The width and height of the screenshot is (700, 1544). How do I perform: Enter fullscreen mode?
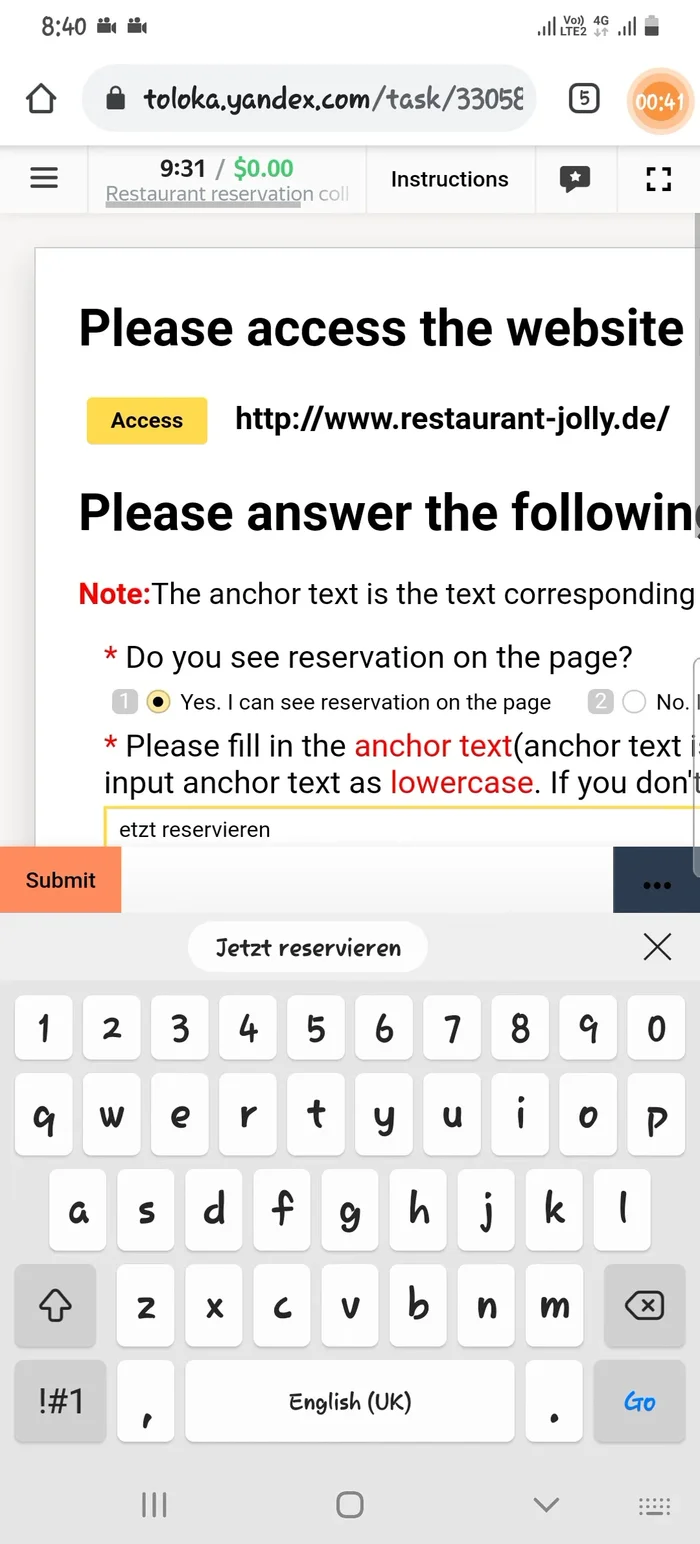[x=657, y=179]
